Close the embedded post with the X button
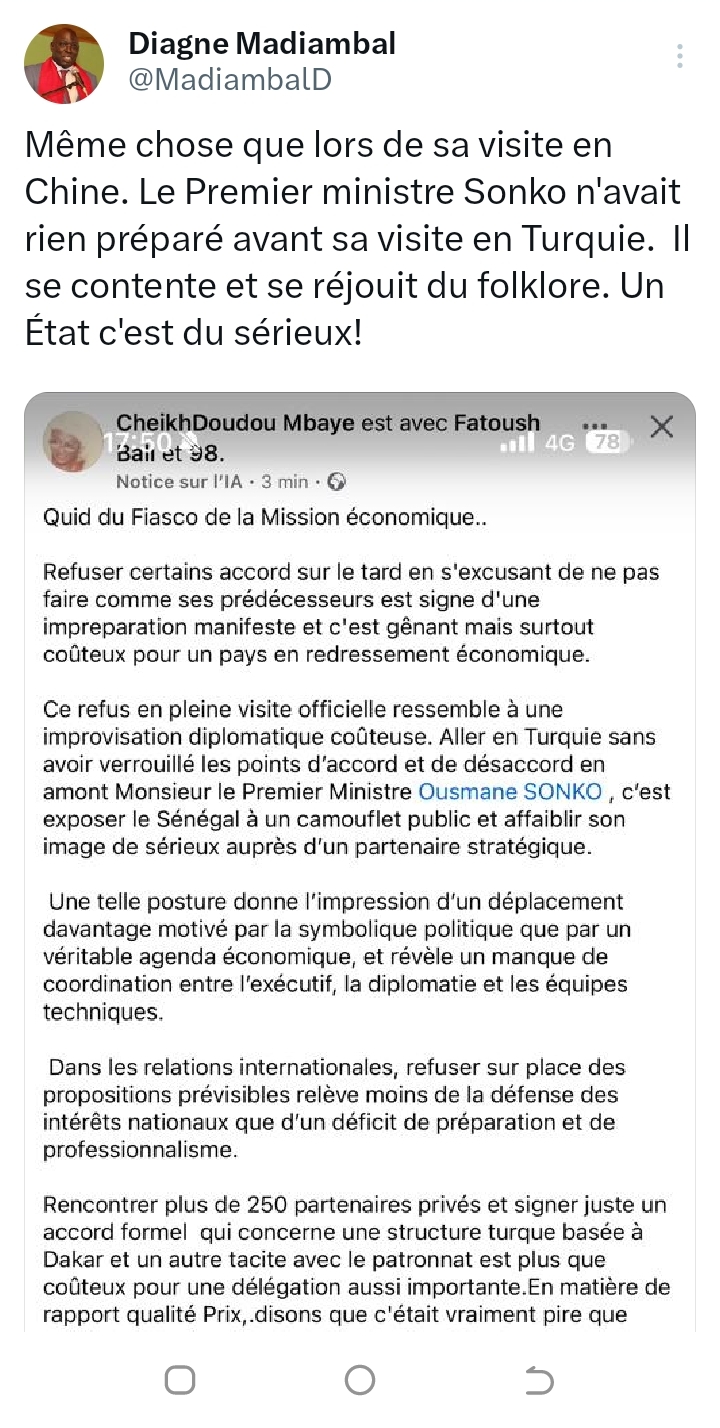The height and width of the screenshot is (1428, 720). tap(662, 426)
